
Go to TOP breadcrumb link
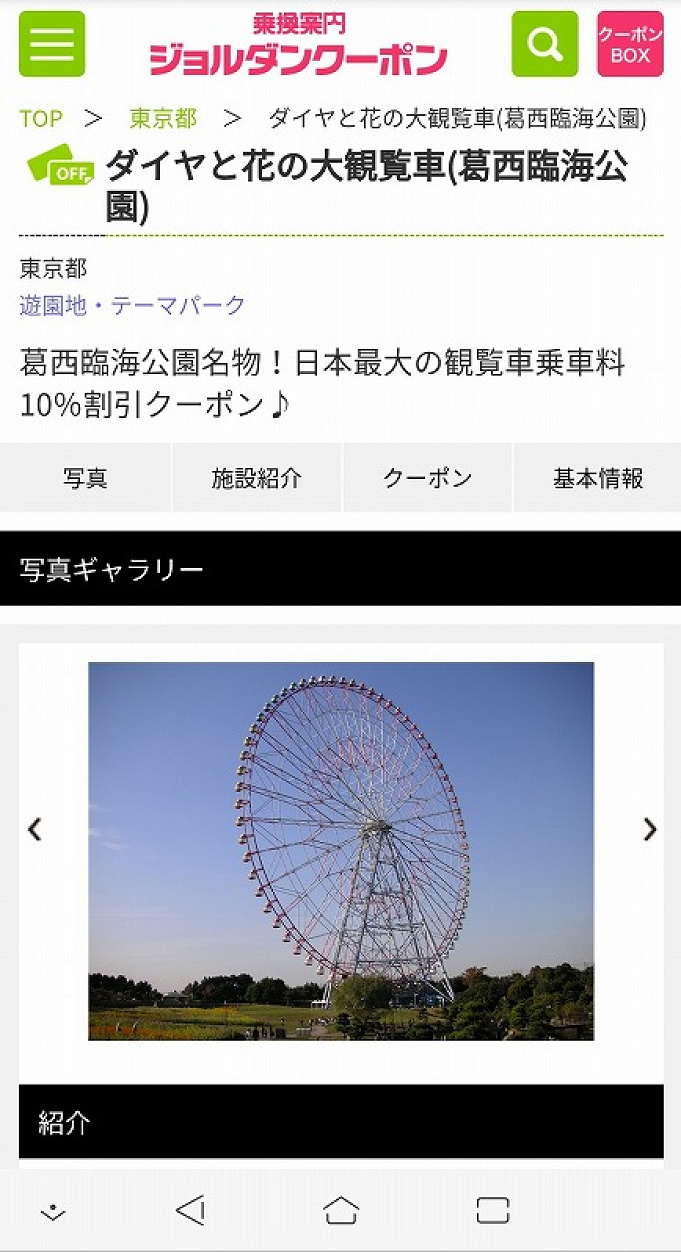click(40, 119)
